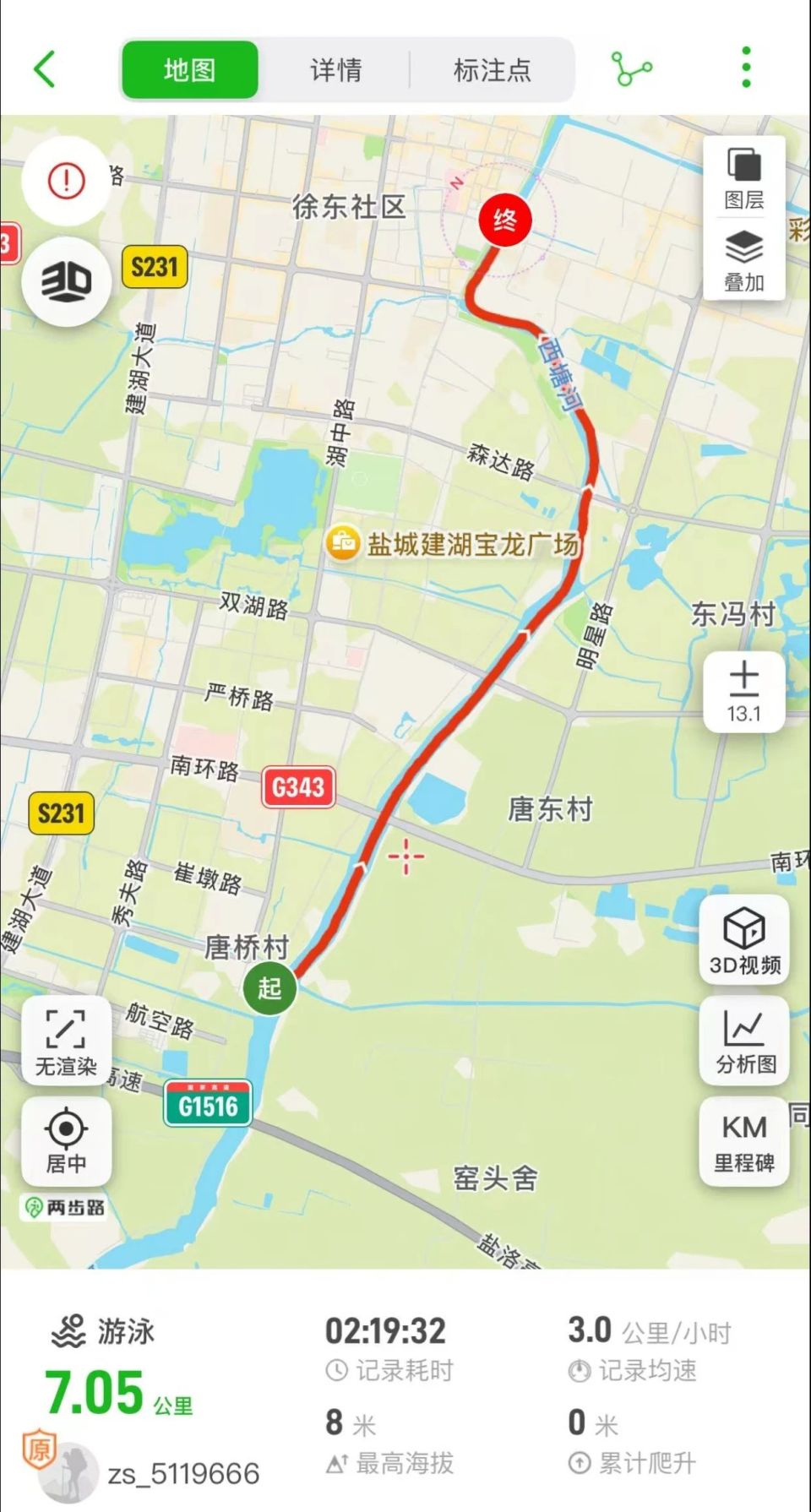This screenshot has width=811, height=1512.
Task: Tap the 起 start marker on map
Action: coord(269,987)
